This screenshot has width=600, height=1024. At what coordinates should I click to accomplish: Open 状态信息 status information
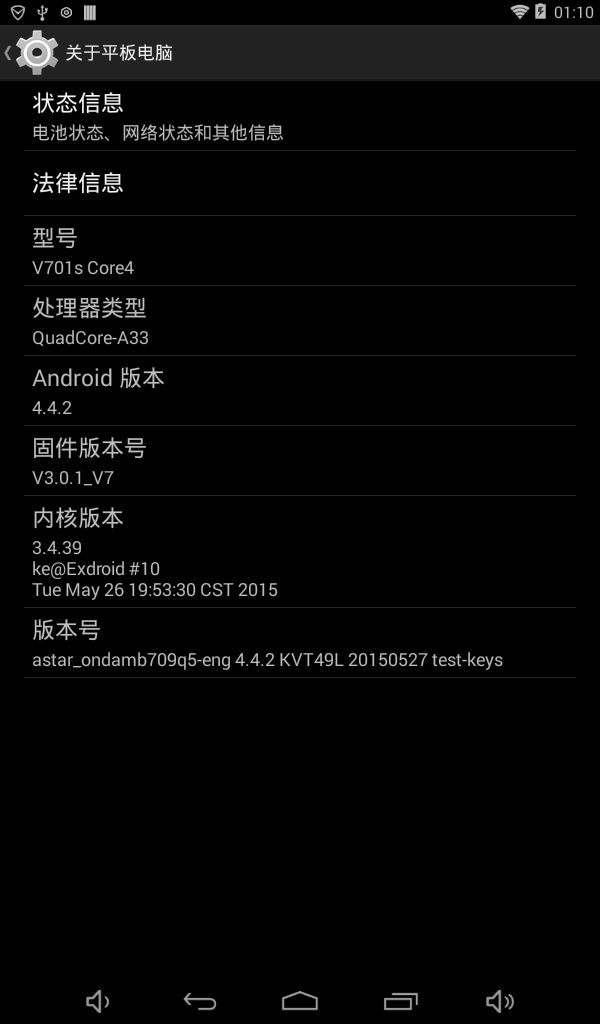pos(300,117)
